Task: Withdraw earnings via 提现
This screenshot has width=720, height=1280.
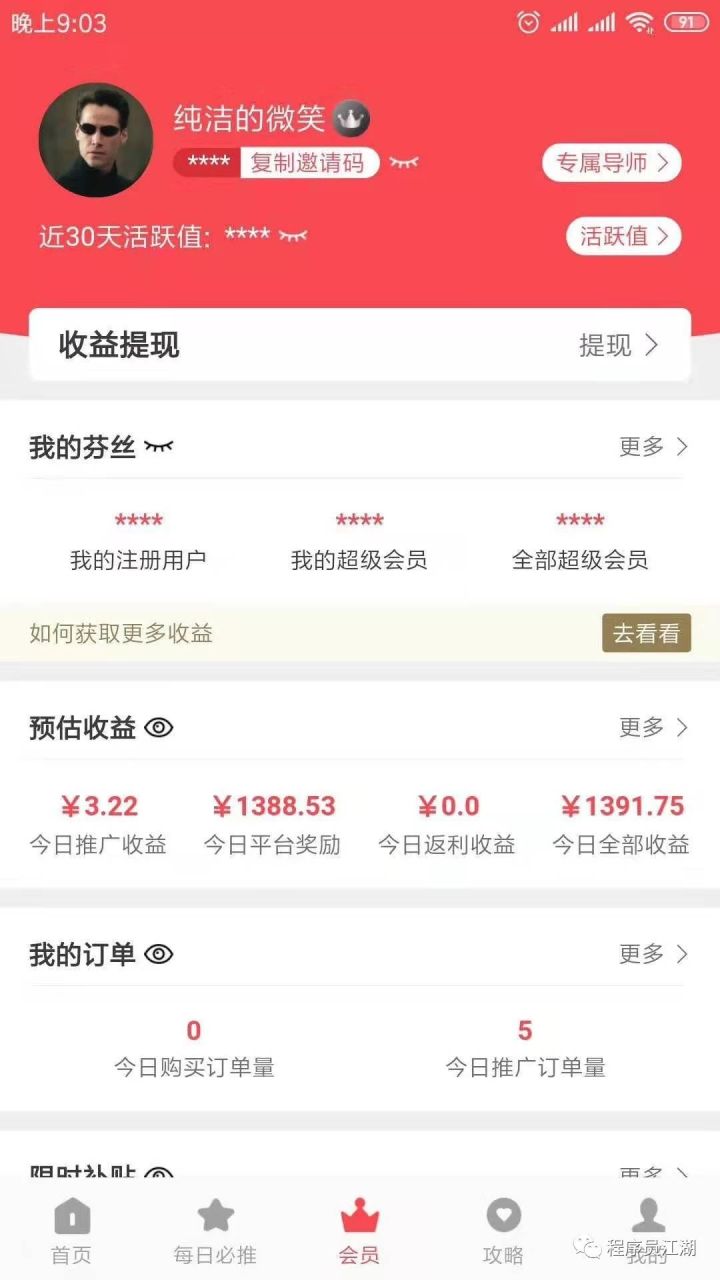Action: [618, 345]
